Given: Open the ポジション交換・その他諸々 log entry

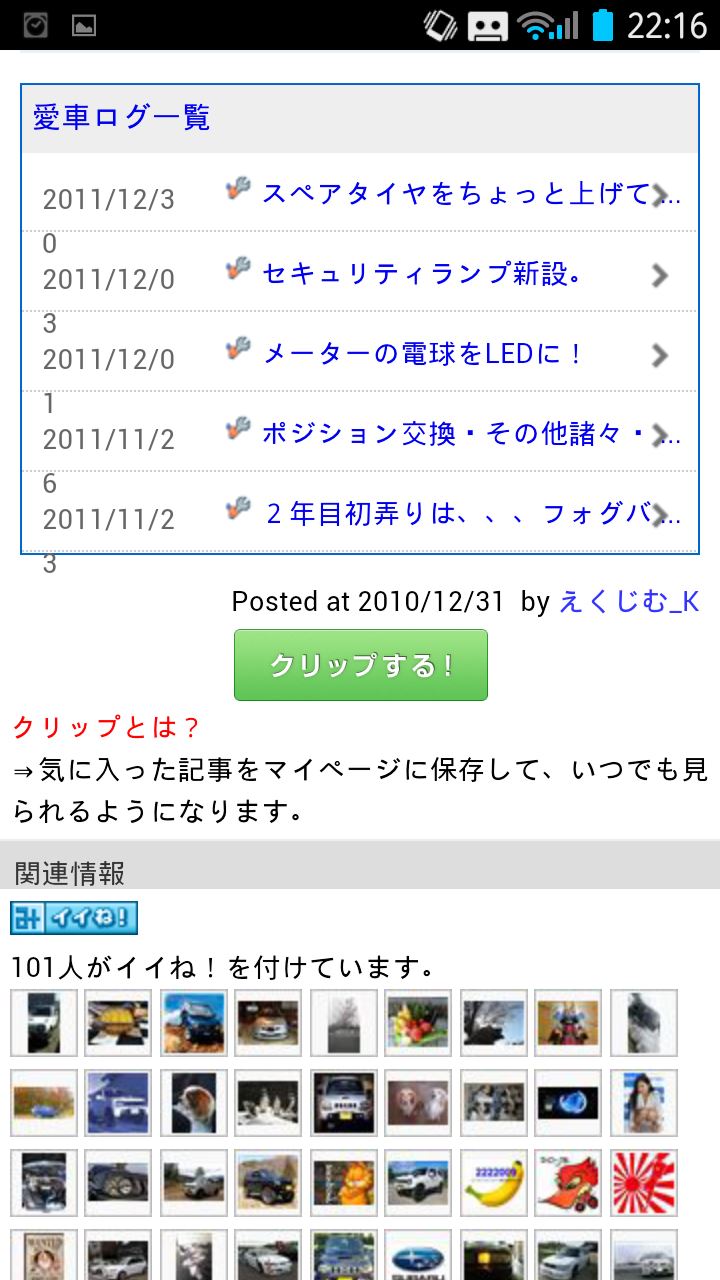Looking at the screenshot, I should 360,432.
